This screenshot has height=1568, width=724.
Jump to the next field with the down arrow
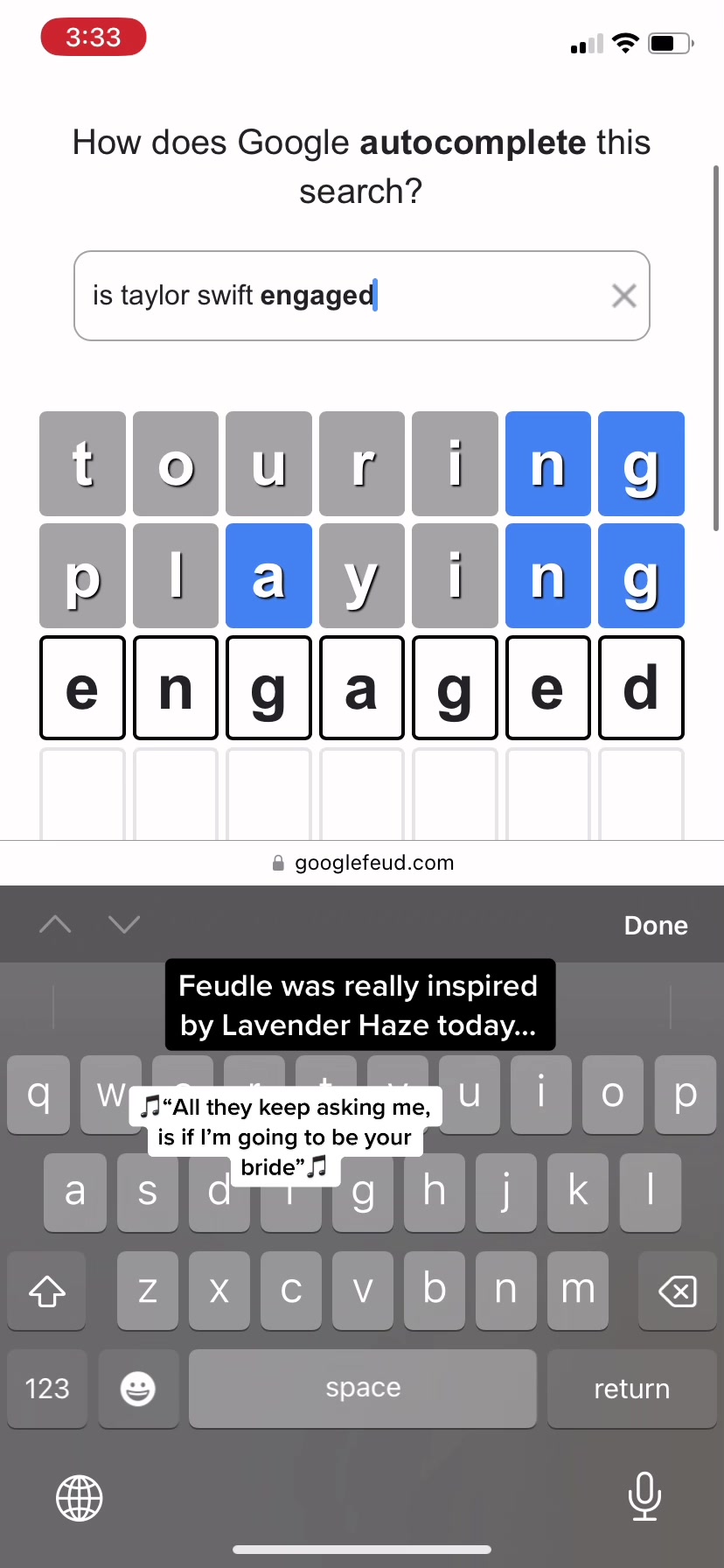tap(124, 925)
